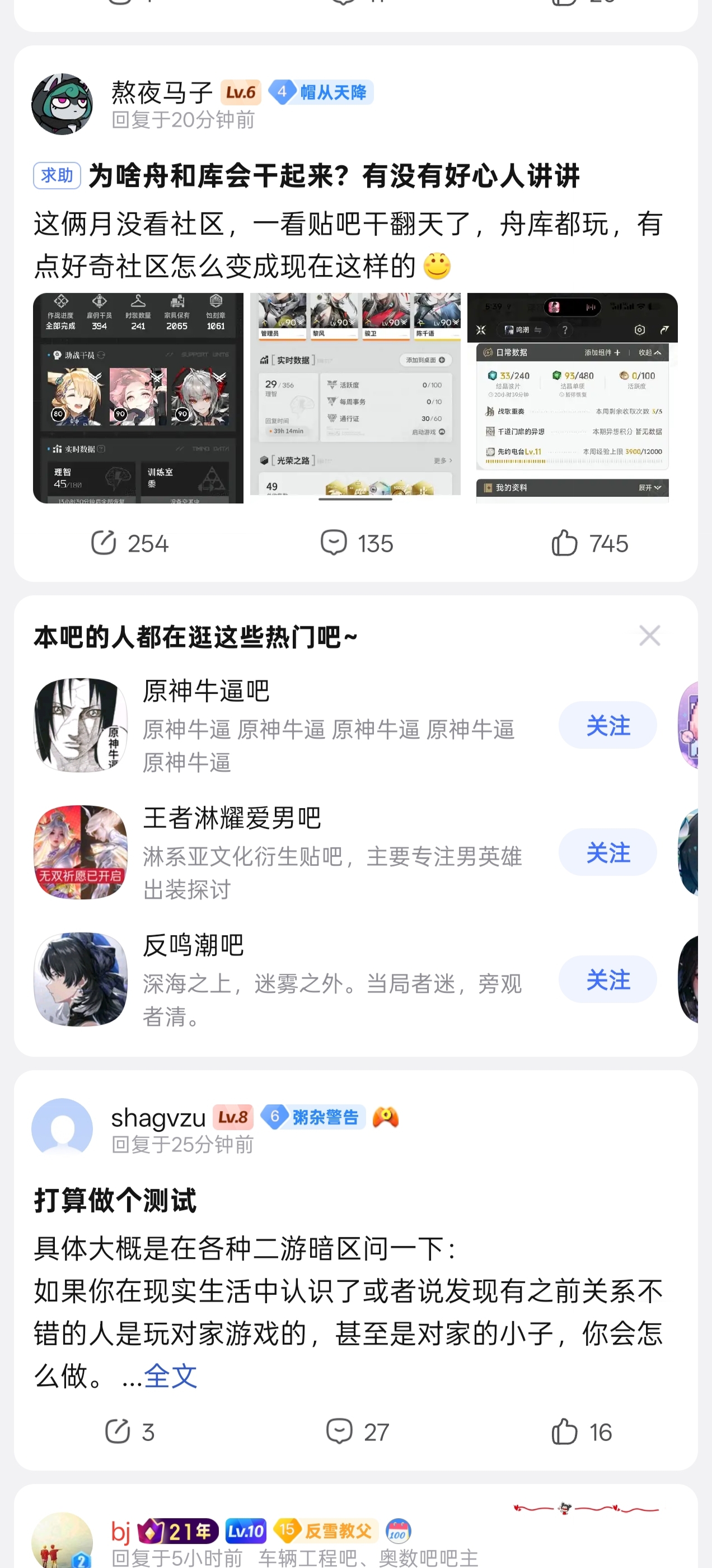Like 熬夜马子's post with 745 likes
The image size is (712, 1568).
(x=589, y=543)
